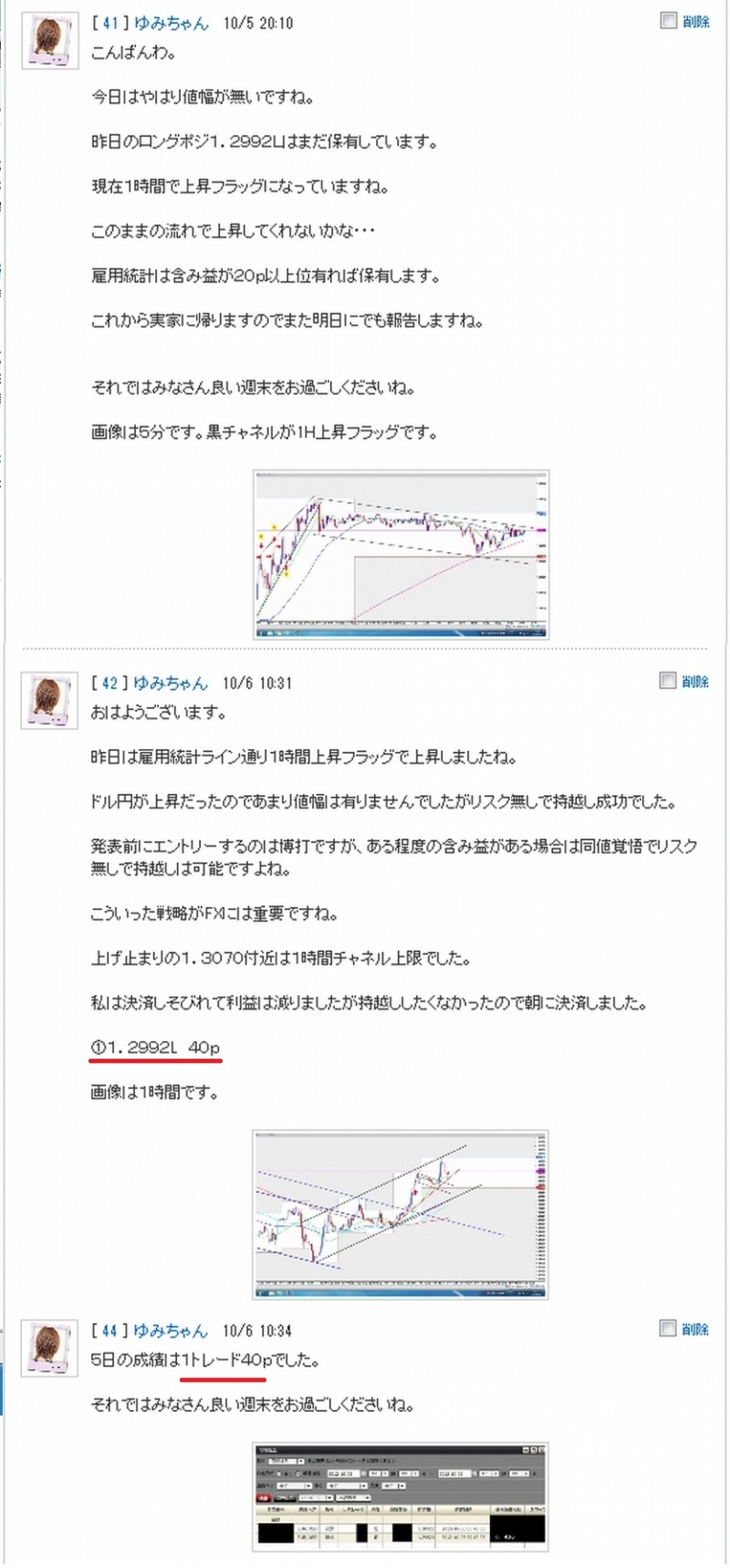Tick the 削除 checkbox on post 42
730x1568 pixels.
point(668,680)
